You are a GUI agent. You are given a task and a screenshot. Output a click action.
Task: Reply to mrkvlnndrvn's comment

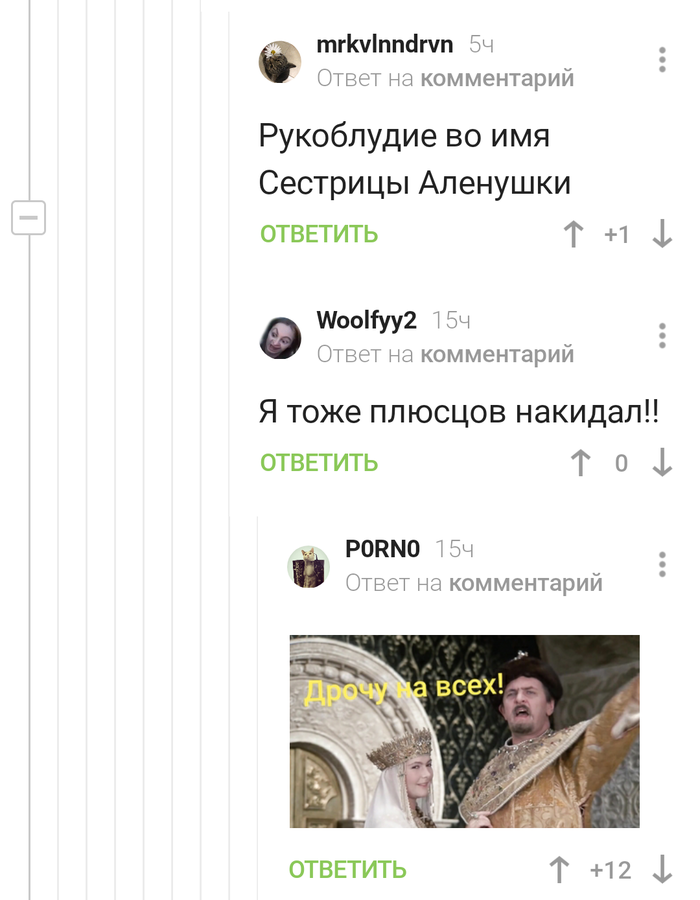319,234
